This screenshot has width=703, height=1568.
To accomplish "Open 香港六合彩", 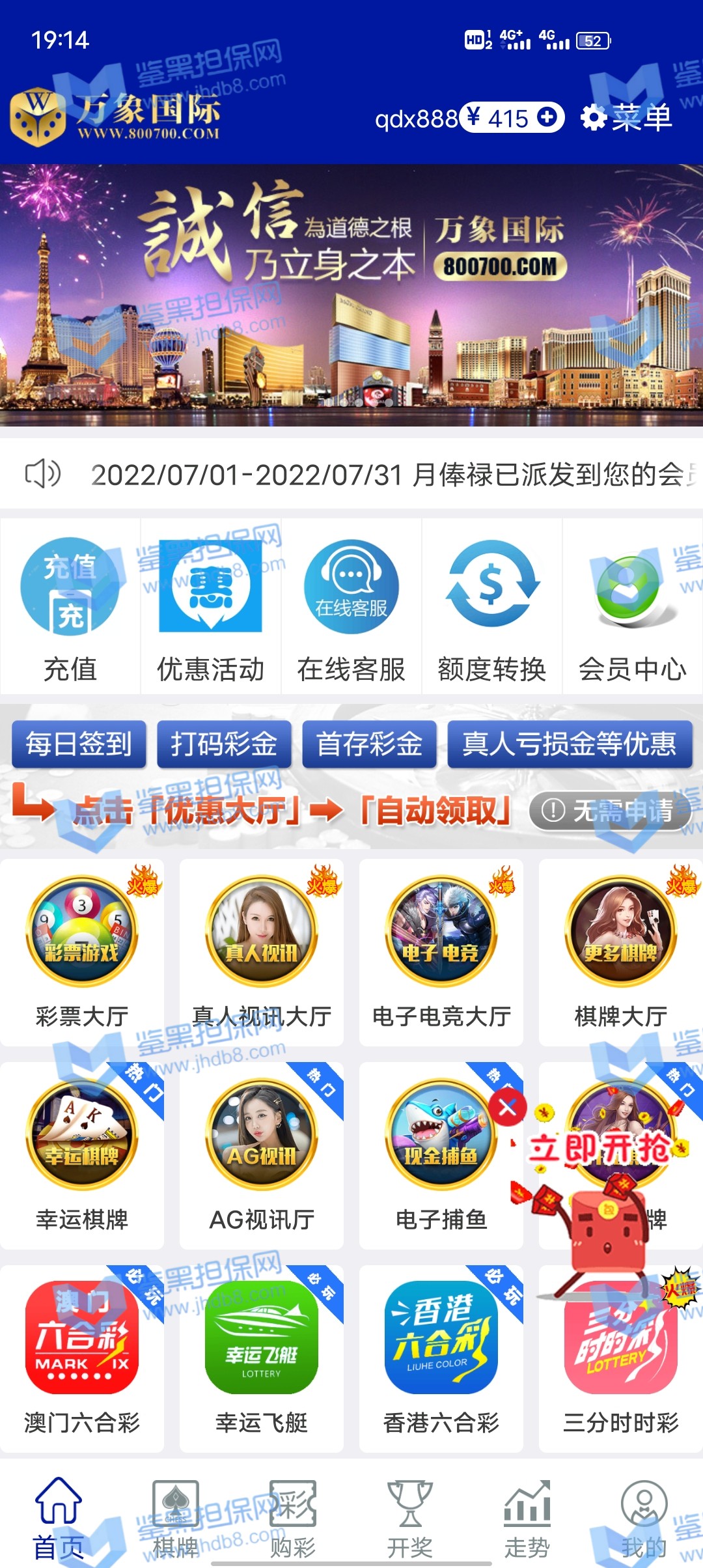I will [x=441, y=1358].
